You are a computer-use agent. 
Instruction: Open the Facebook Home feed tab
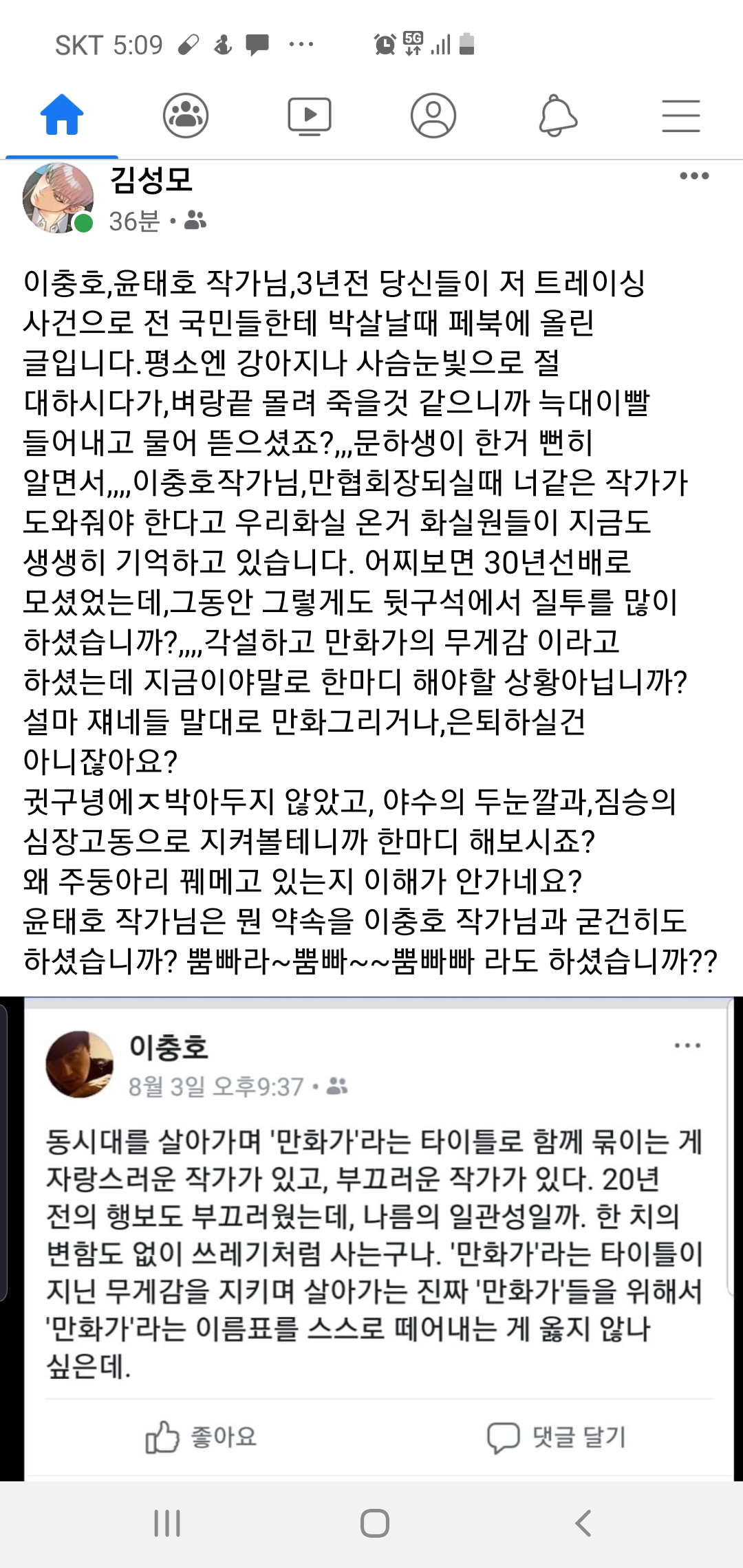point(62,116)
